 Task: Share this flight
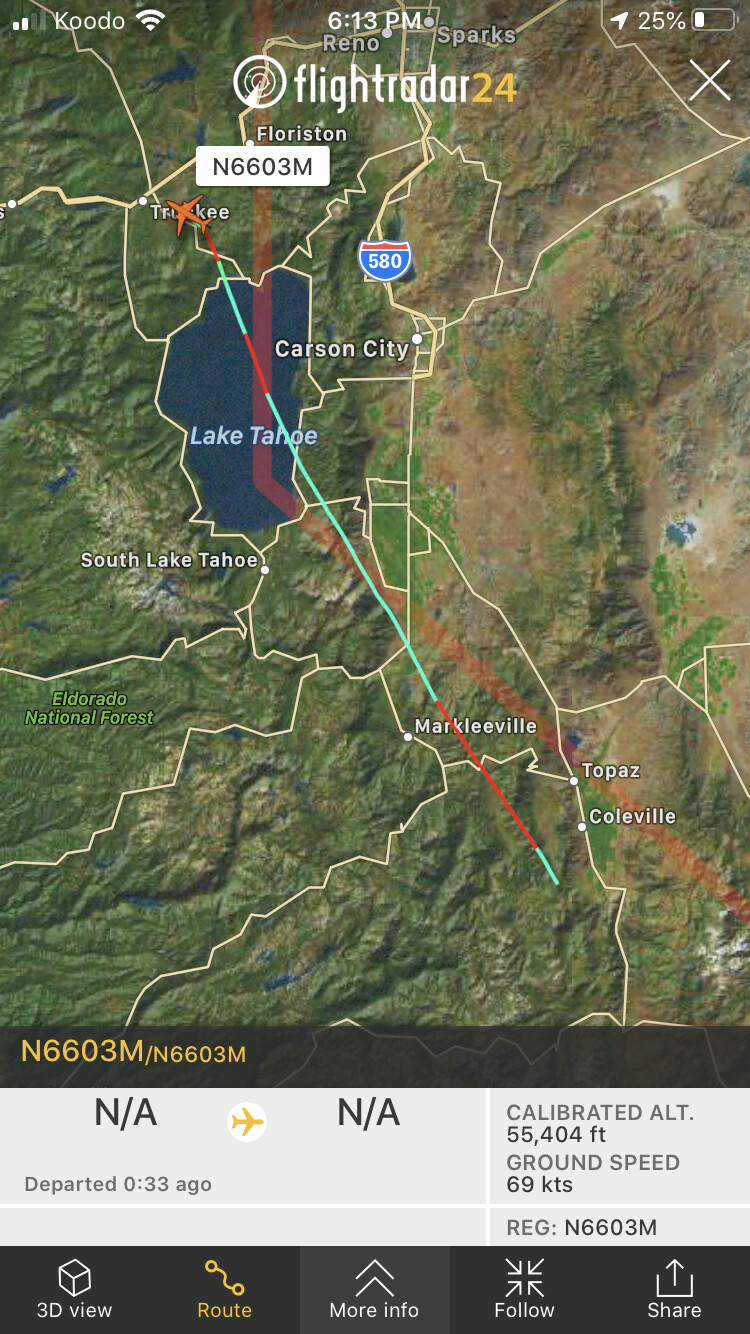[674, 1290]
